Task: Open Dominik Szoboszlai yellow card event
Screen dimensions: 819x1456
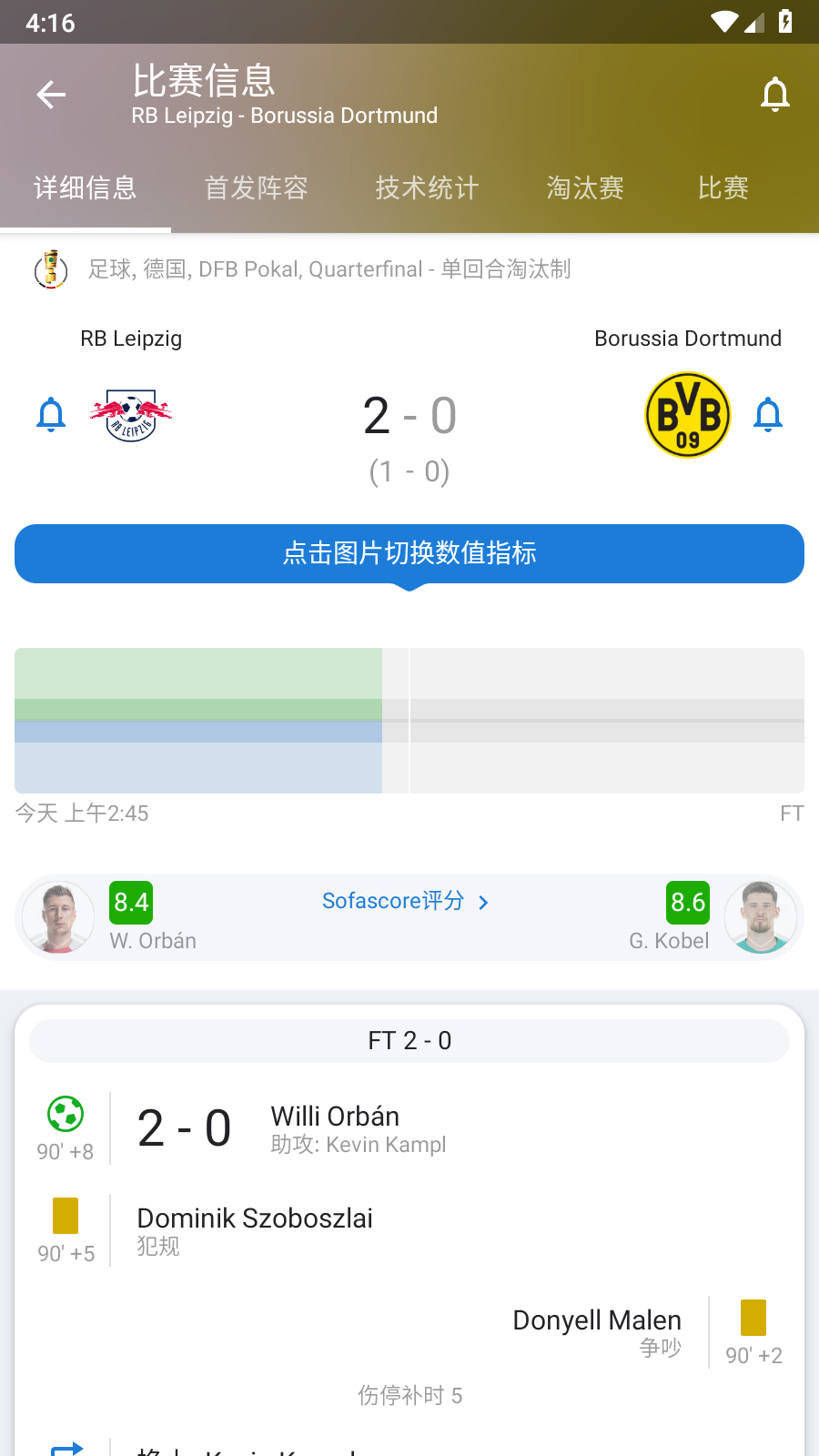Action: [x=409, y=1230]
